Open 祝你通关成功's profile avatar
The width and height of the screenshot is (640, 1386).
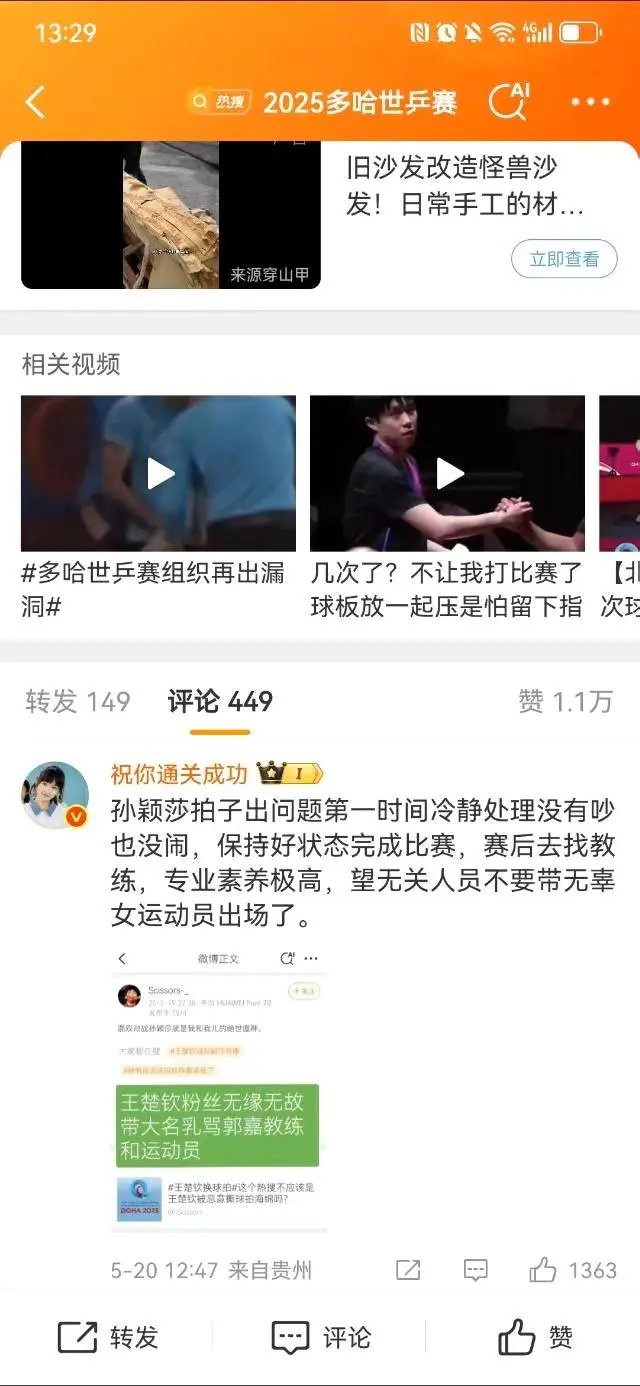[55, 795]
